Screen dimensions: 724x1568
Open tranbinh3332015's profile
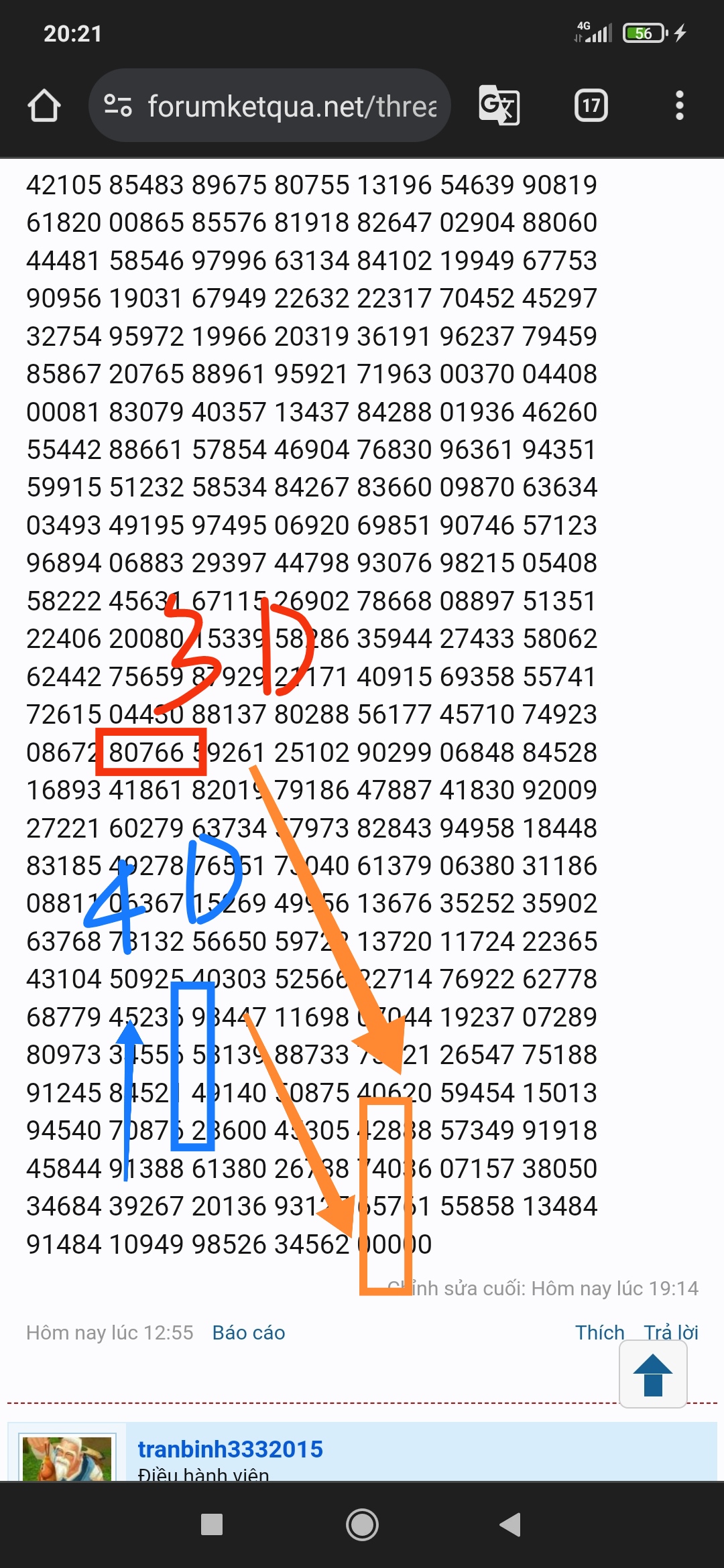(x=230, y=1449)
